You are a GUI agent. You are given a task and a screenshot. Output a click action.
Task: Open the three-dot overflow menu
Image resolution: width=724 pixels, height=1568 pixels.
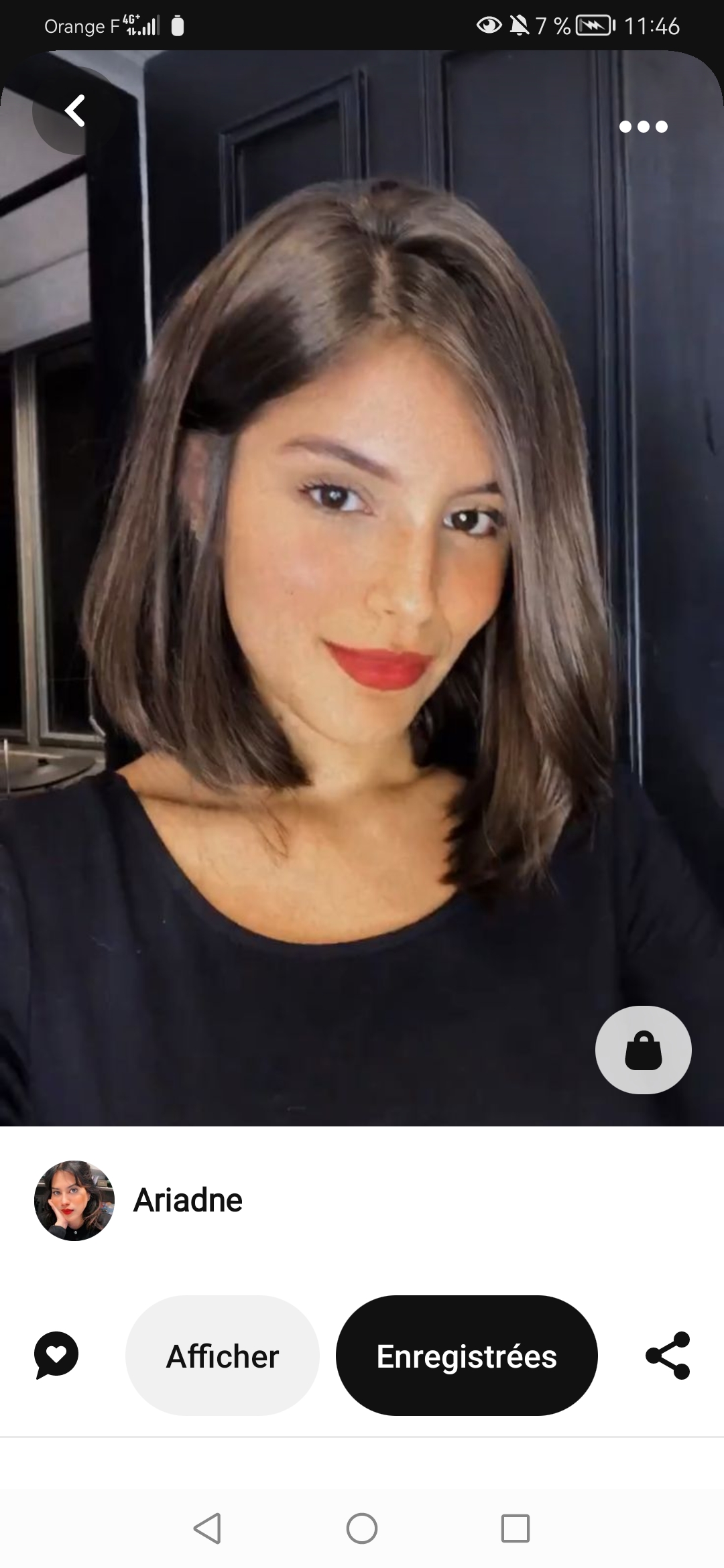tap(643, 127)
